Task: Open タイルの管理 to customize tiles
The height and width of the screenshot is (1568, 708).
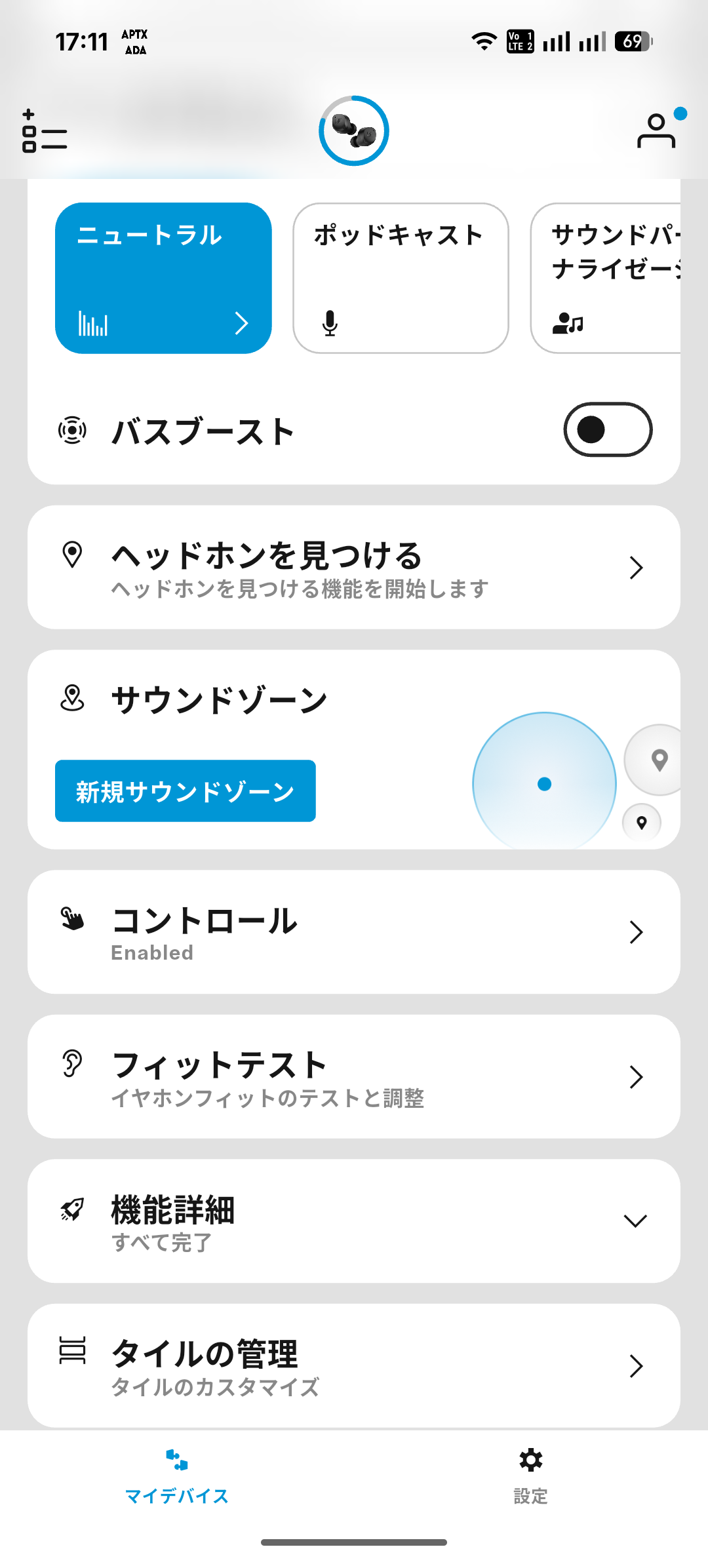Action: (x=354, y=1366)
